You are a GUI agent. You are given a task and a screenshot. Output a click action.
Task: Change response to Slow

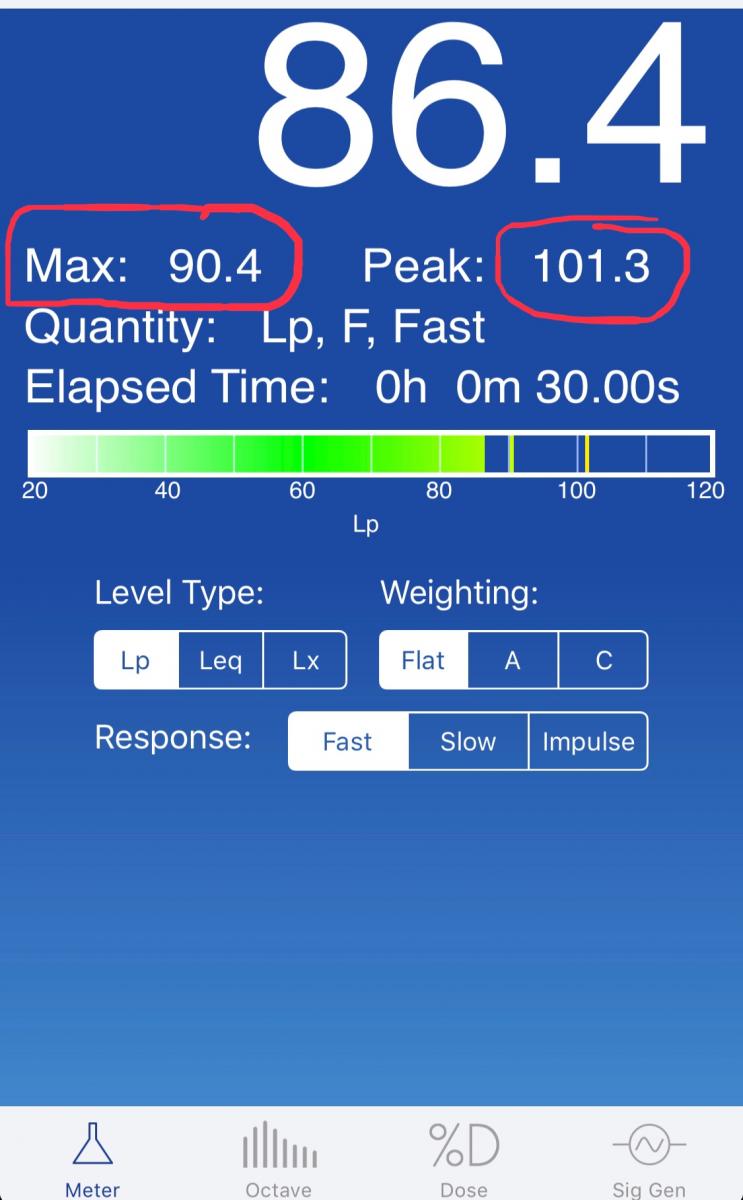468,742
